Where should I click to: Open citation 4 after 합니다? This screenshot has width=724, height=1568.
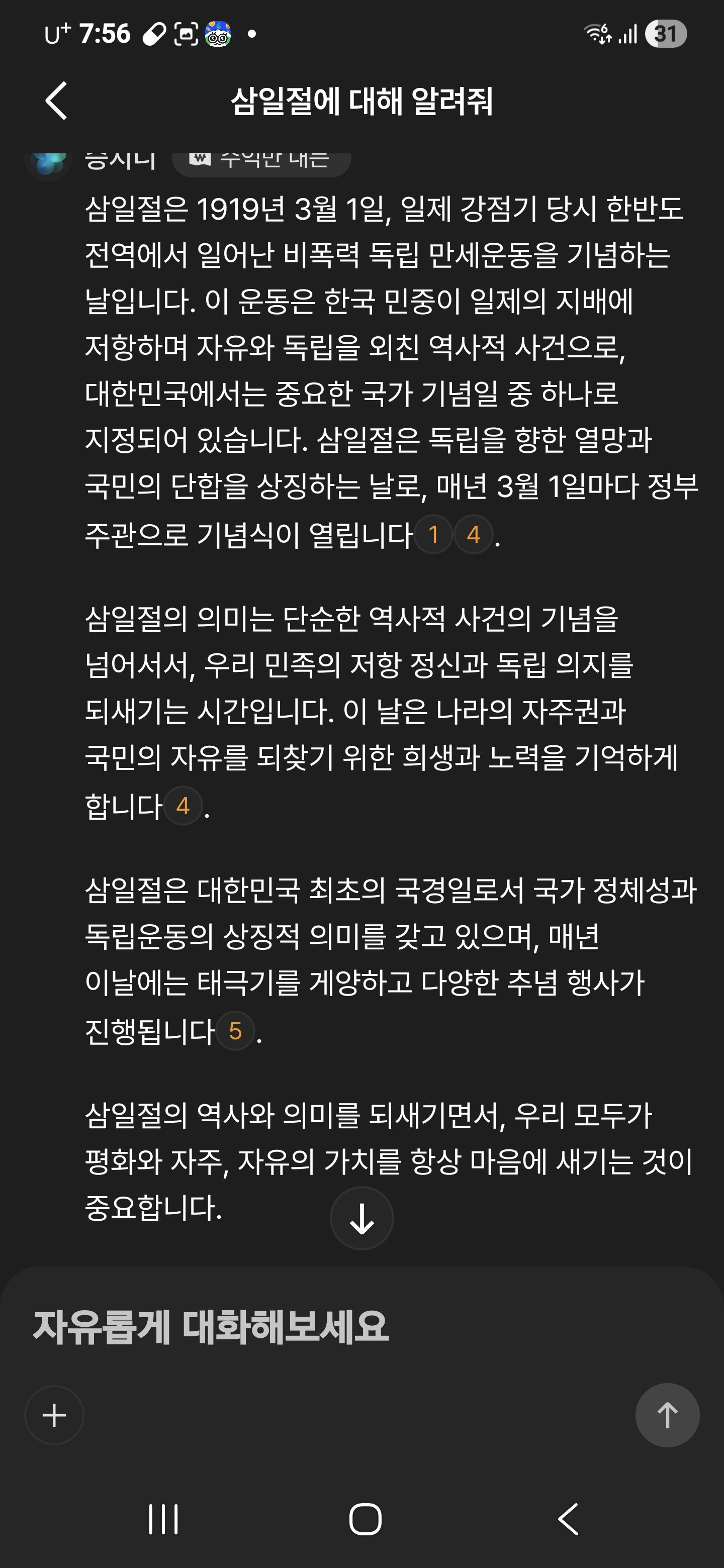point(183,806)
